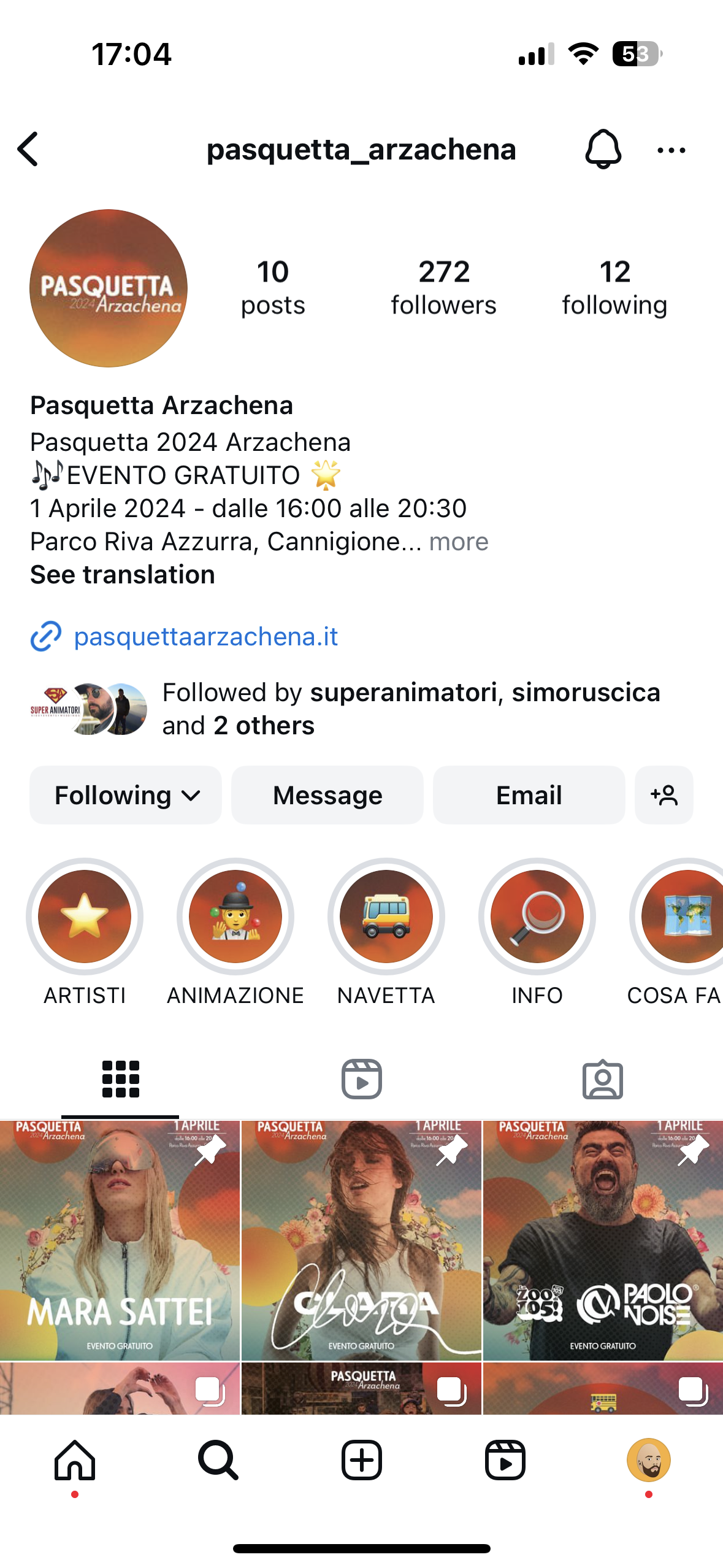Open the INFO story highlight
The height and width of the screenshot is (1568, 723).
[537, 917]
